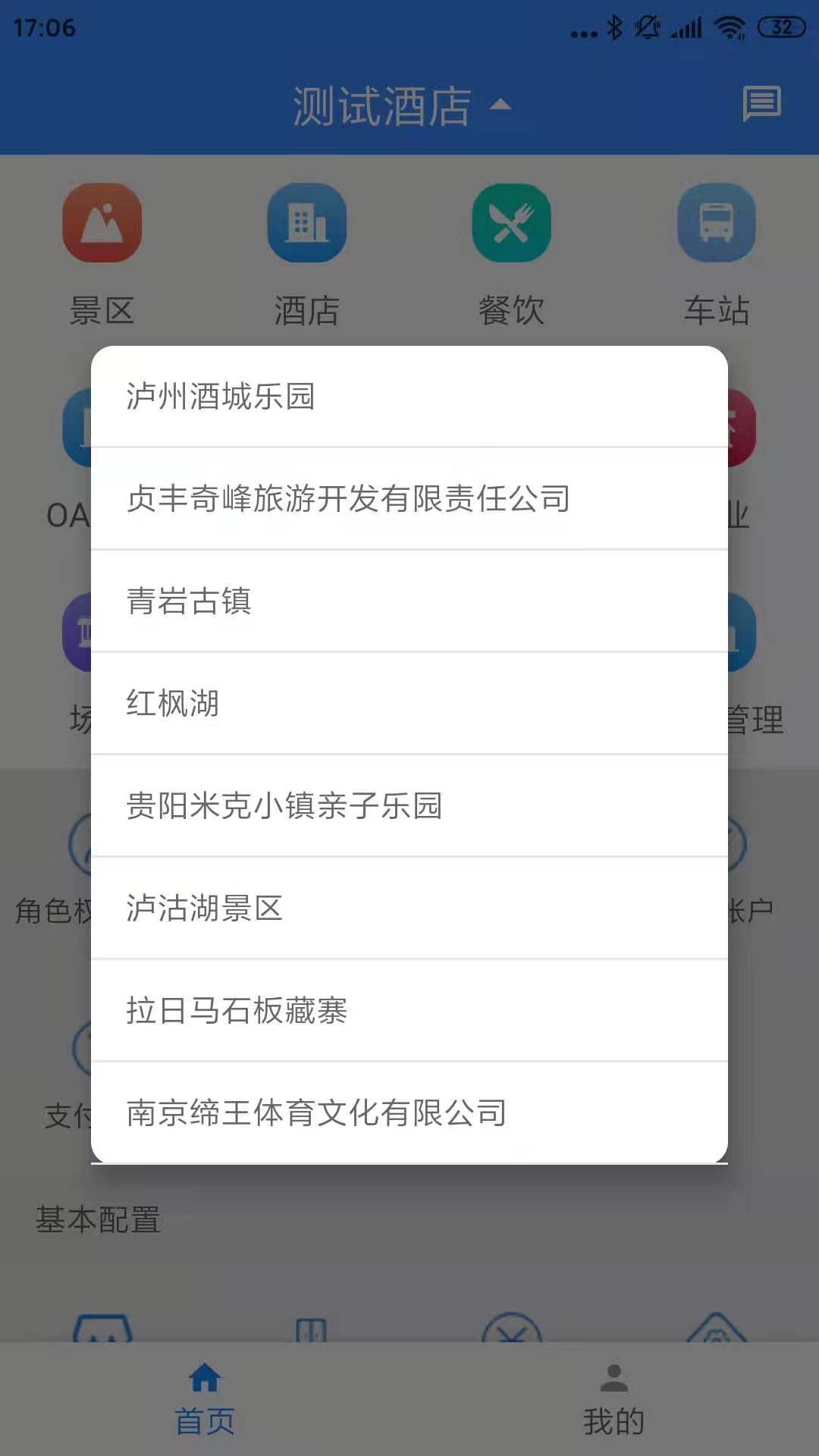
Task: Collapse the 测试酒店 dropdown title
Action: 402,105
